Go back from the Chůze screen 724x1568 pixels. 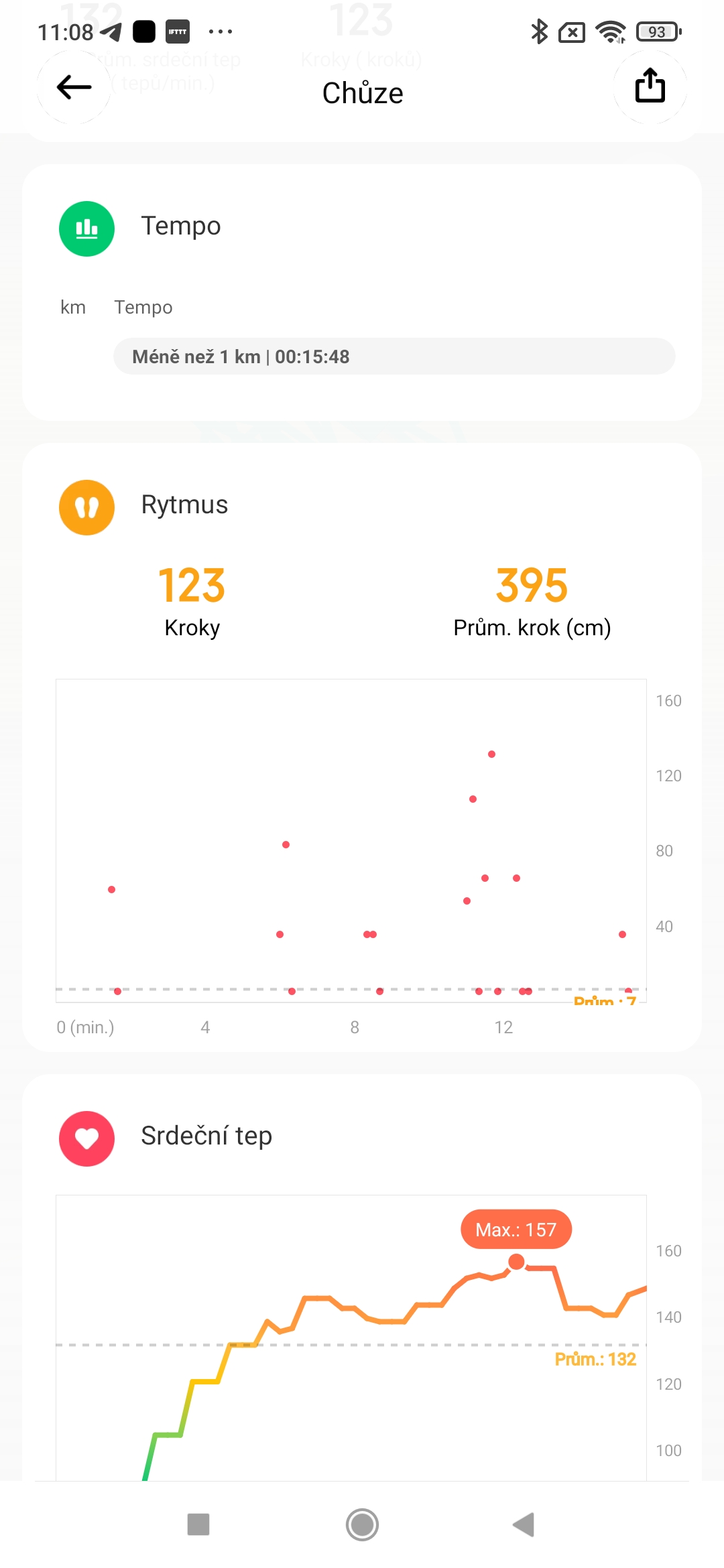click(74, 87)
